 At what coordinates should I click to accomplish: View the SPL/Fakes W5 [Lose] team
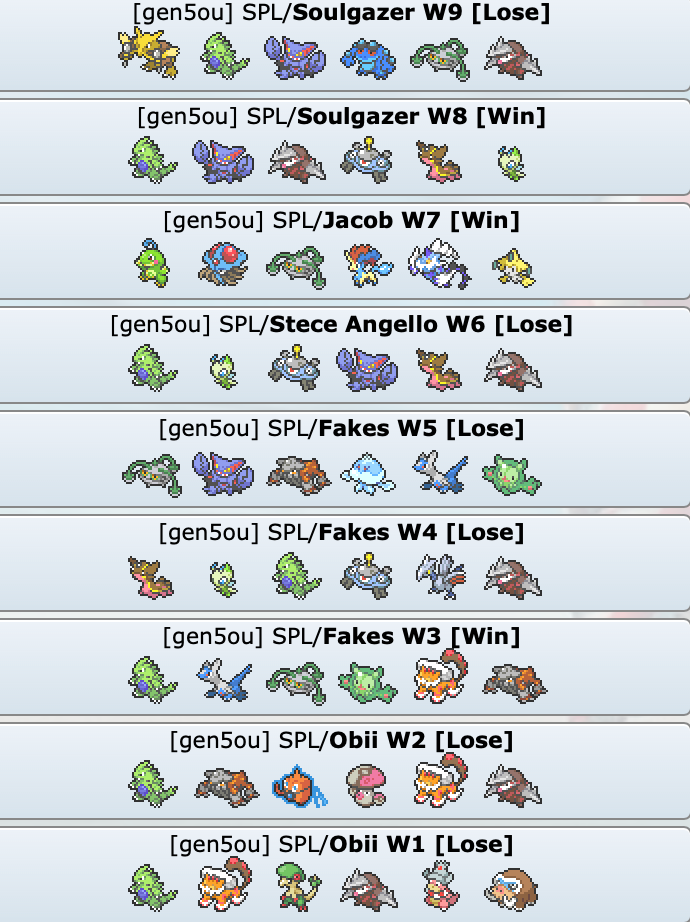[x=342, y=429]
